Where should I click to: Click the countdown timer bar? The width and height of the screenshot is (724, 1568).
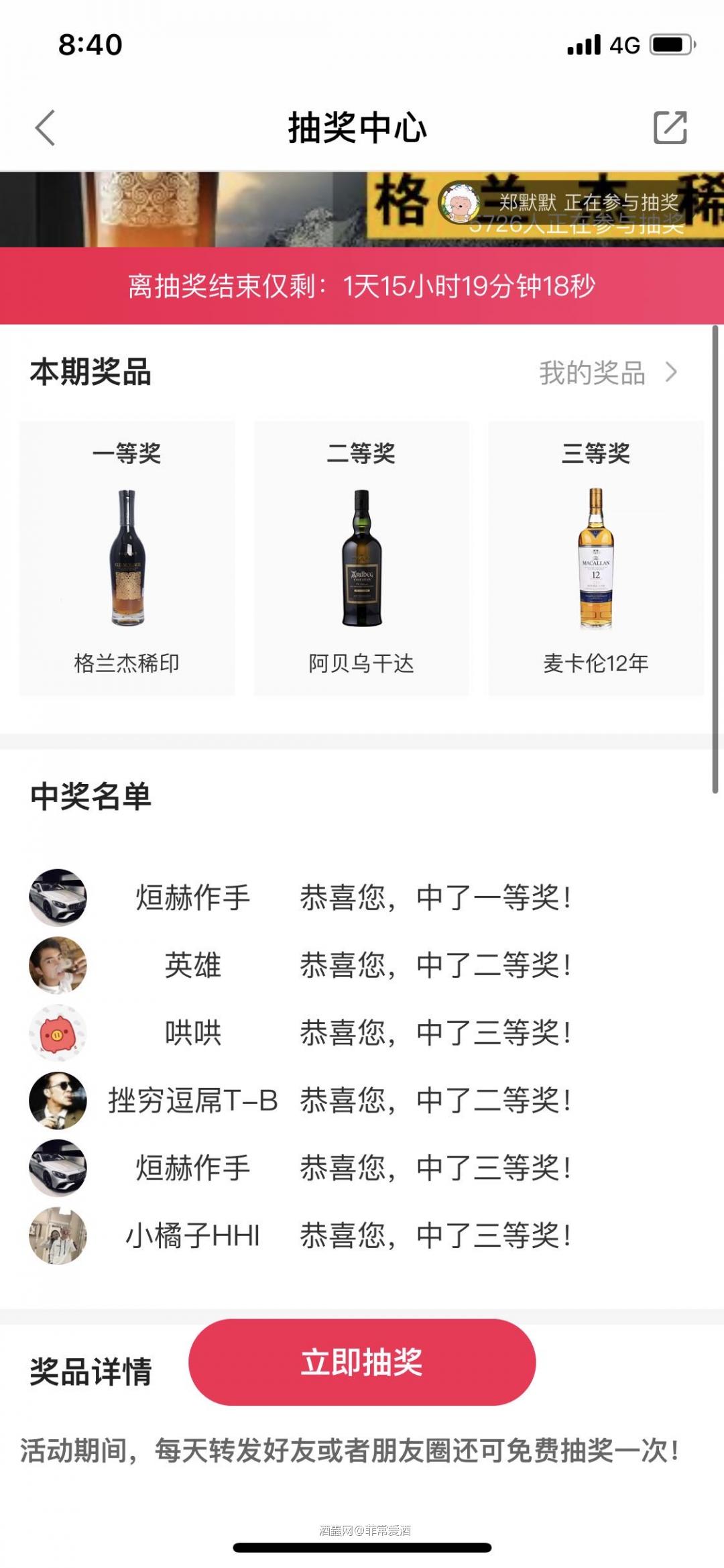tap(362, 285)
